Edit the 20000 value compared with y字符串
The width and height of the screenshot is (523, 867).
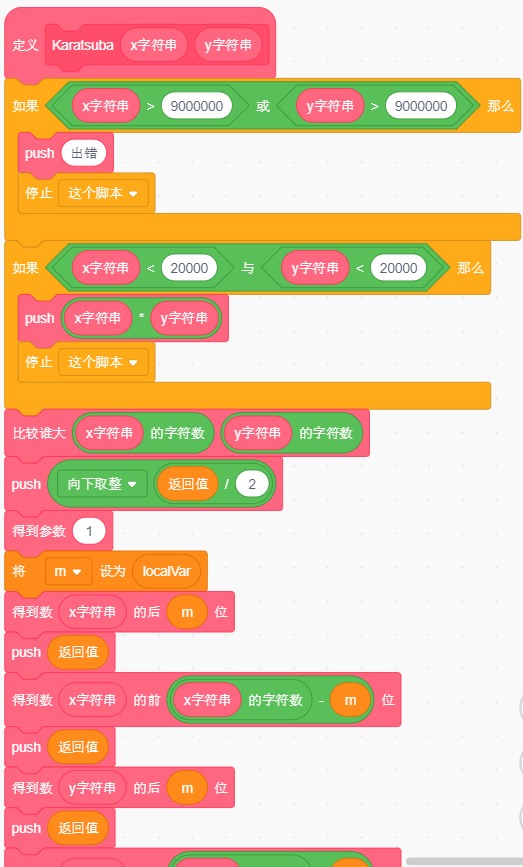pyautogui.click(x=398, y=268)
